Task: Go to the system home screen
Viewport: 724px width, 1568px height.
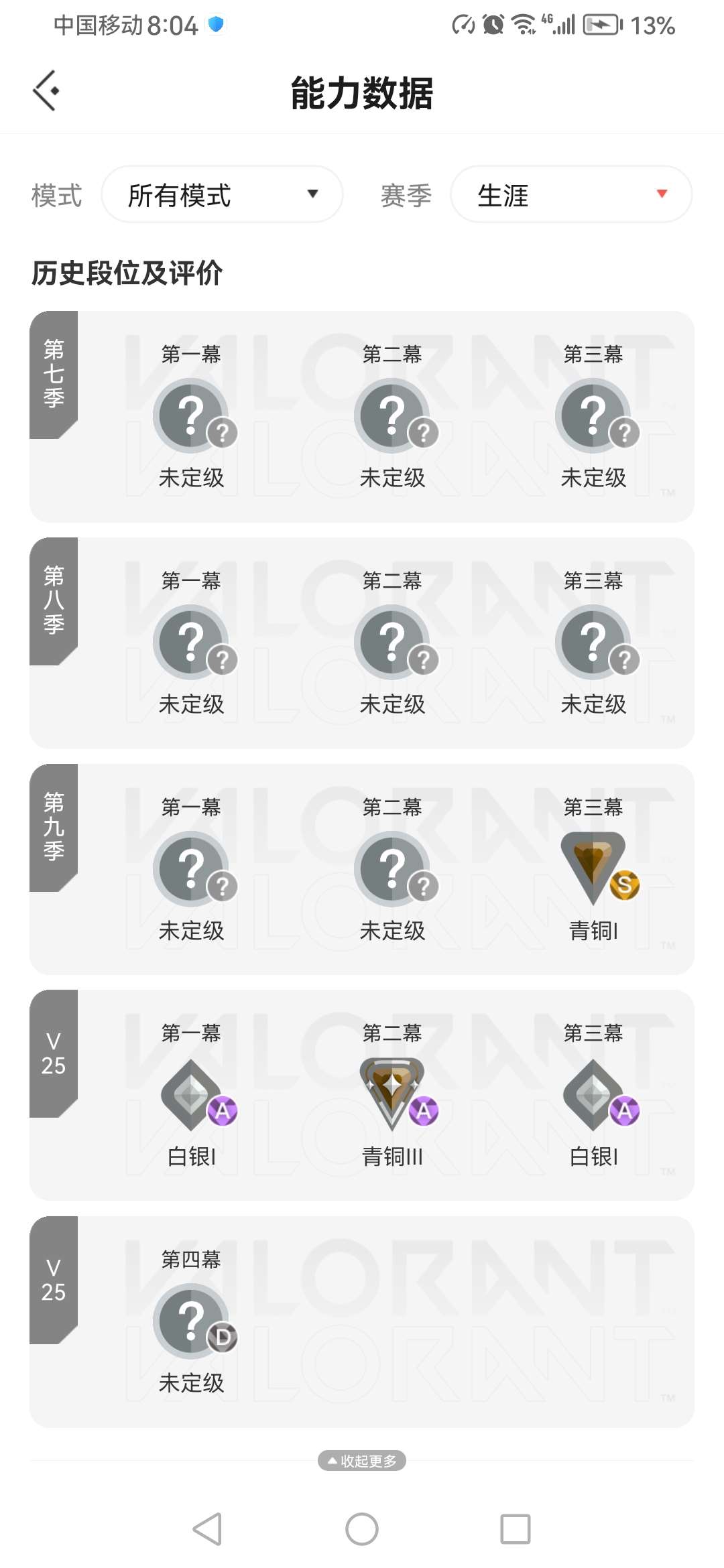Action: [x=362, y=1529]
